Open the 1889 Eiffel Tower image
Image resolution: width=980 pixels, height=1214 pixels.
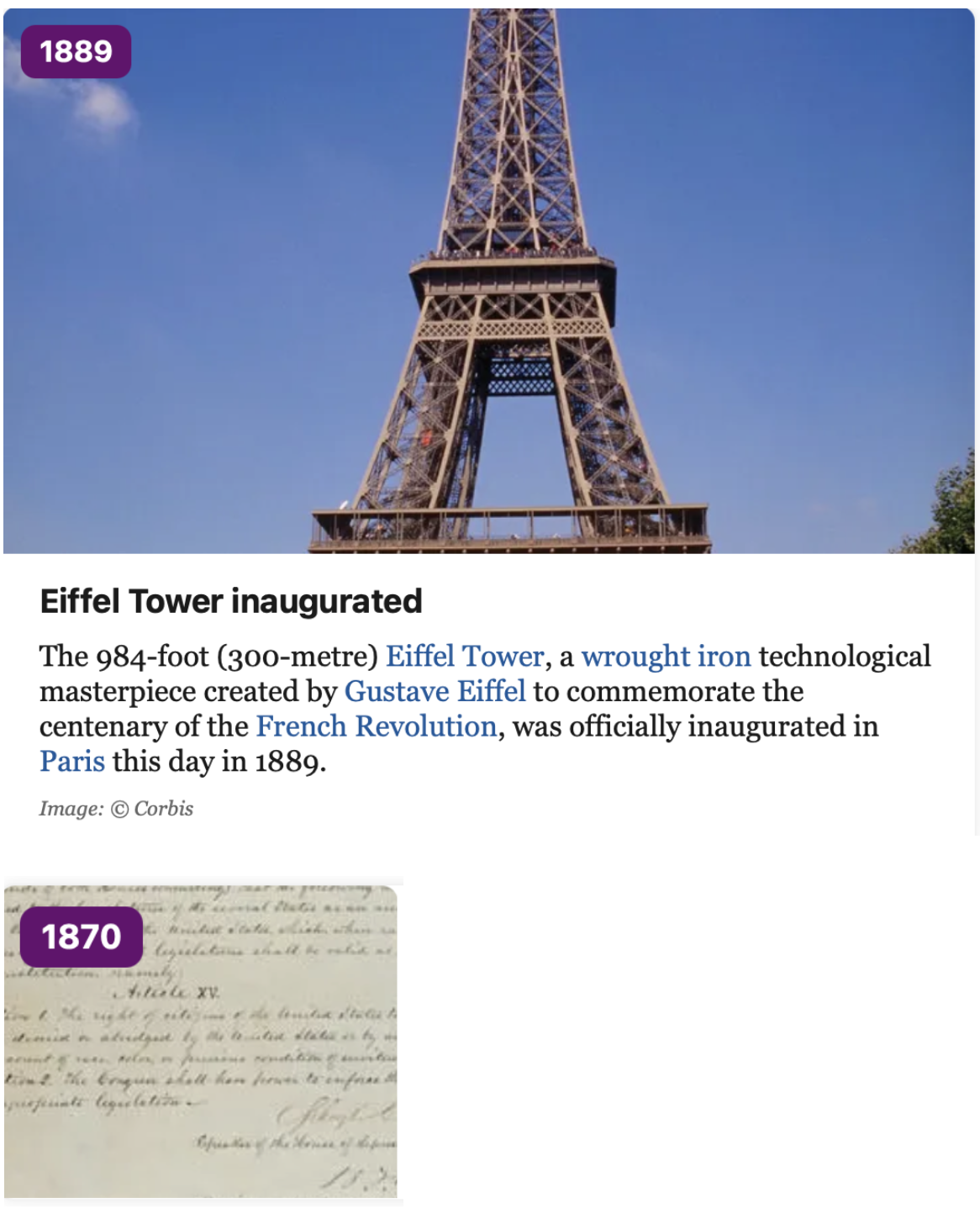point(489,282)
